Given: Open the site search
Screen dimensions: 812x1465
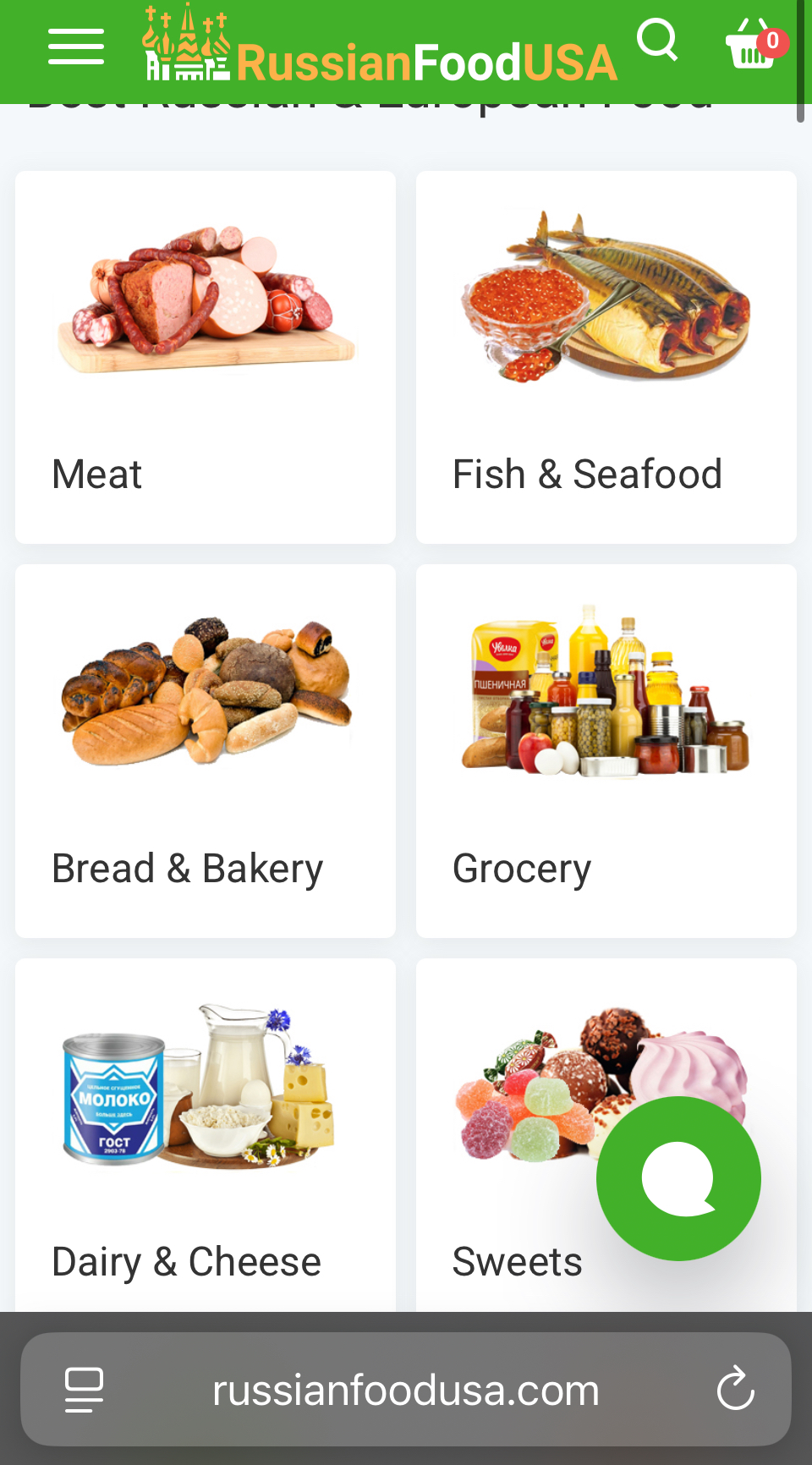Looking at the screenshot, I should (x=657, y=40).
